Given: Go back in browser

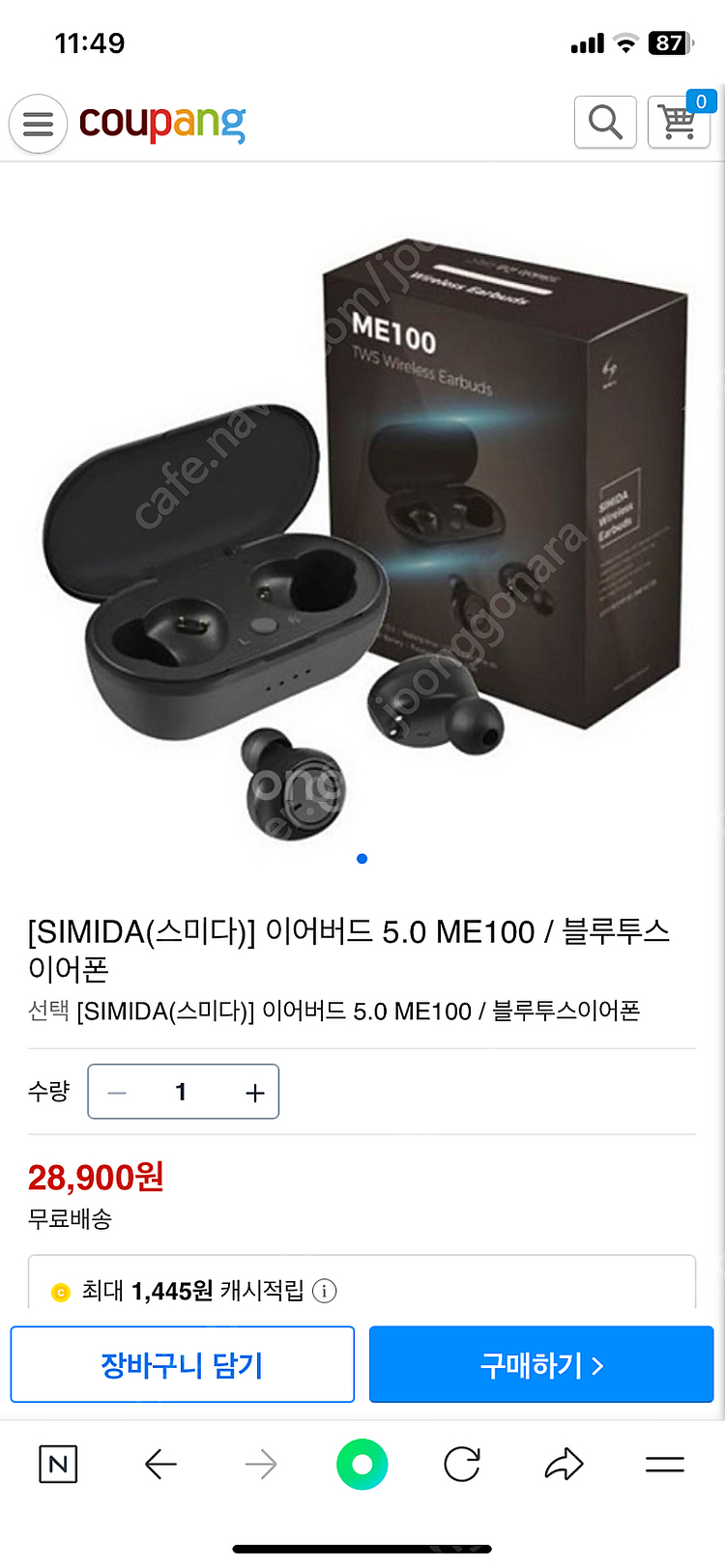Looking at the screenshot, I should click(160, 1465).
